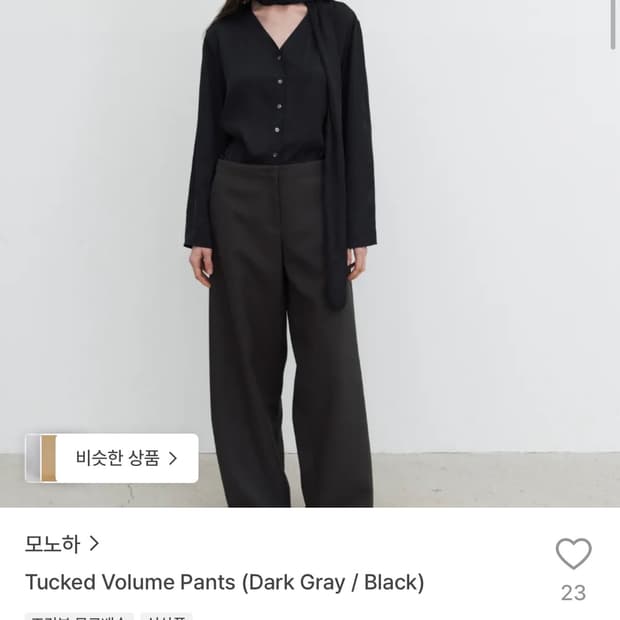Tap the model product photo
Image resolution: width=620 pixels, height=620 pixels.
[x=310, y=253]
